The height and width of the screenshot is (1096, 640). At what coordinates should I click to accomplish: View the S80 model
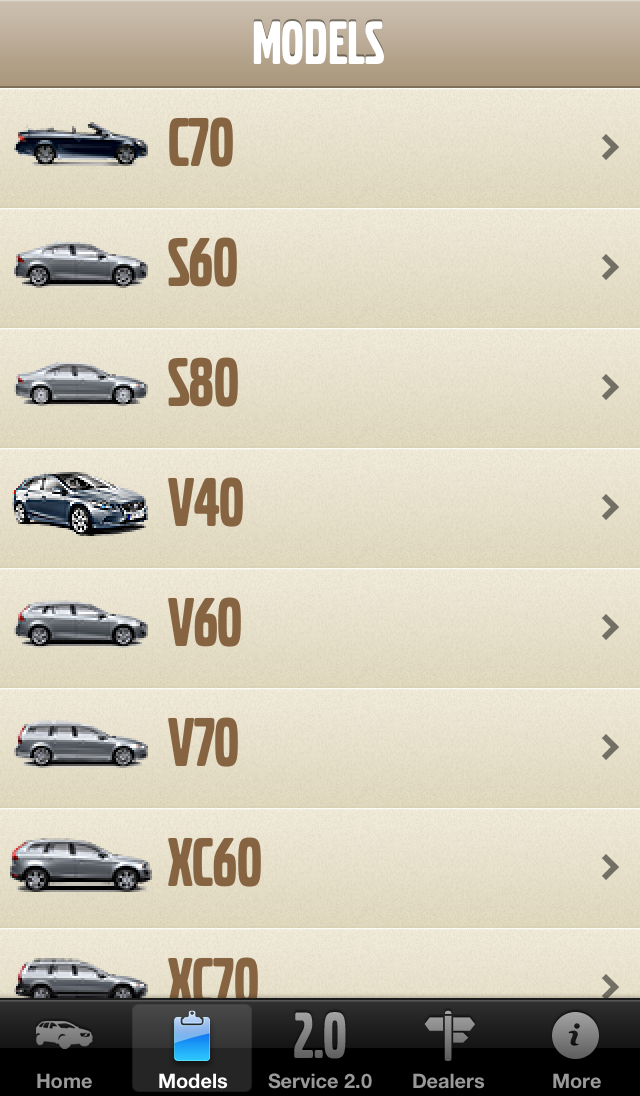320,388
